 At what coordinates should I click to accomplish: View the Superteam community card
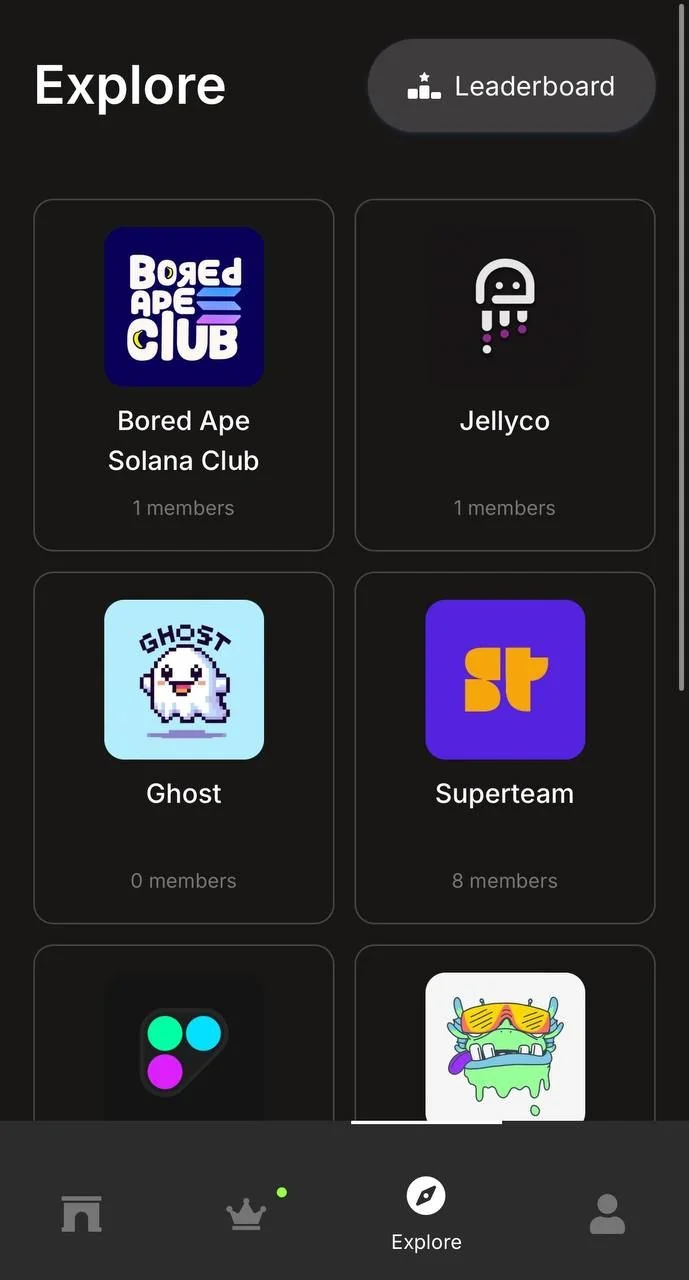(x=505, y=748)
